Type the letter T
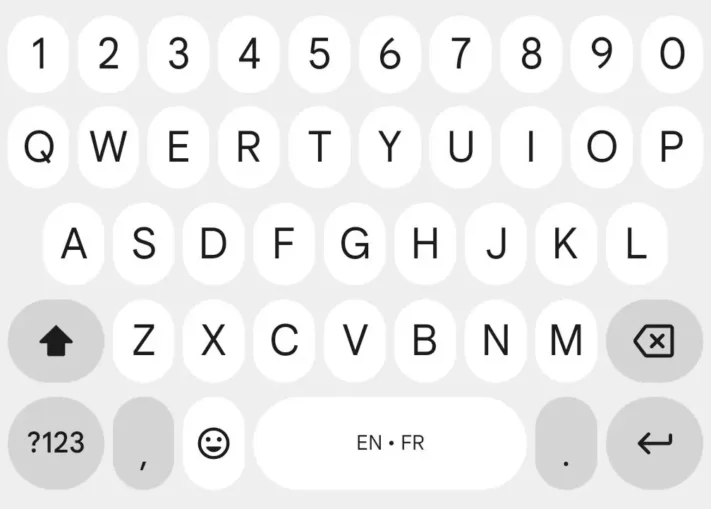The image size is (711, 509). pyautogui.click(x=320, y=148)
